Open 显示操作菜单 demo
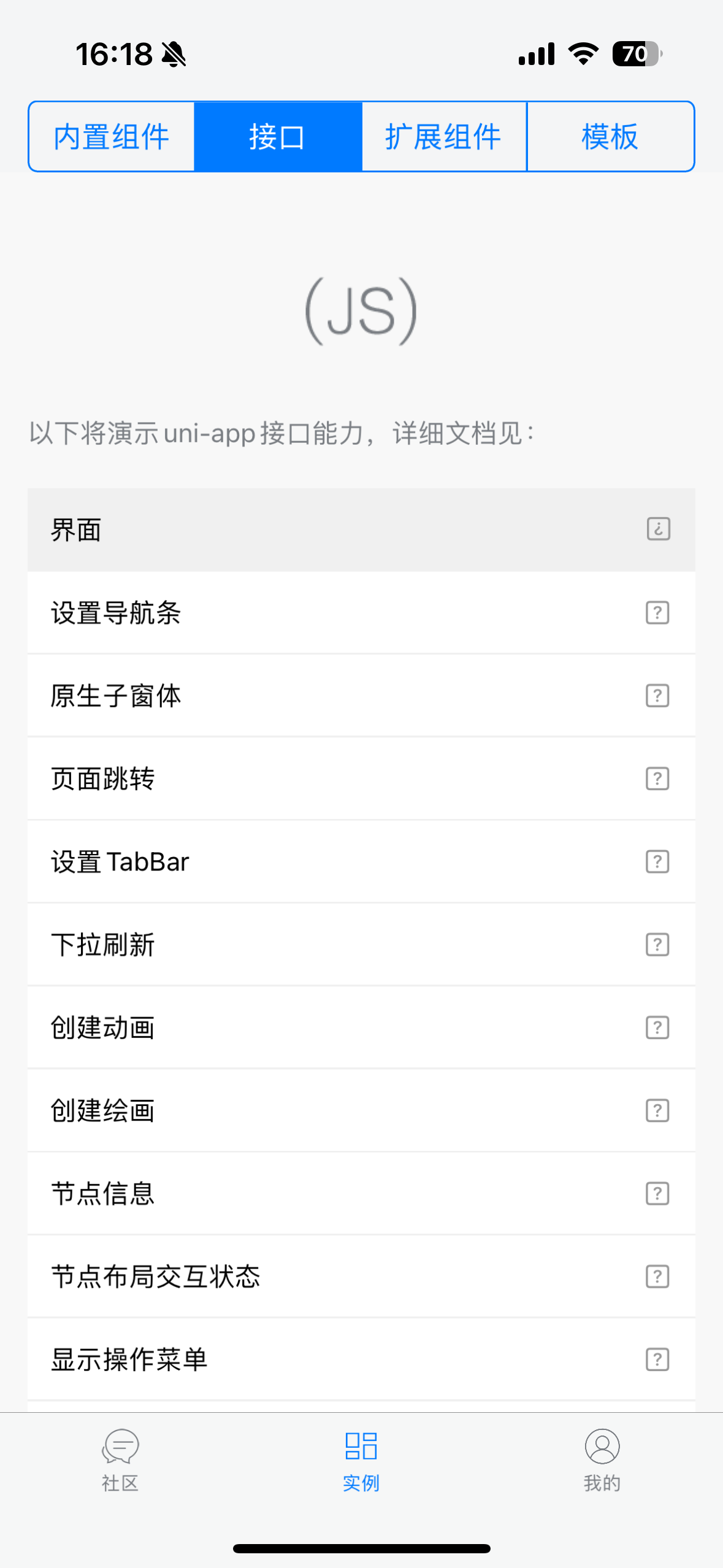 click(361, 1359)
